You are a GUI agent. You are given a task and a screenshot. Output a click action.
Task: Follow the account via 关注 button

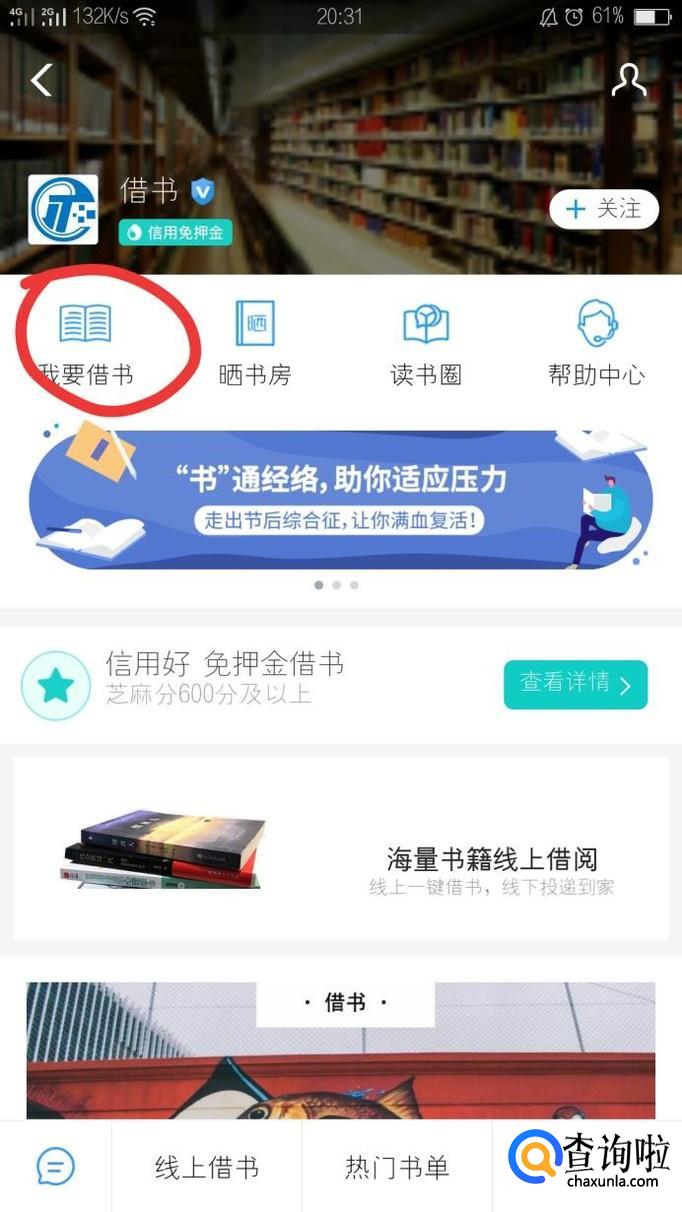(603, 209)
